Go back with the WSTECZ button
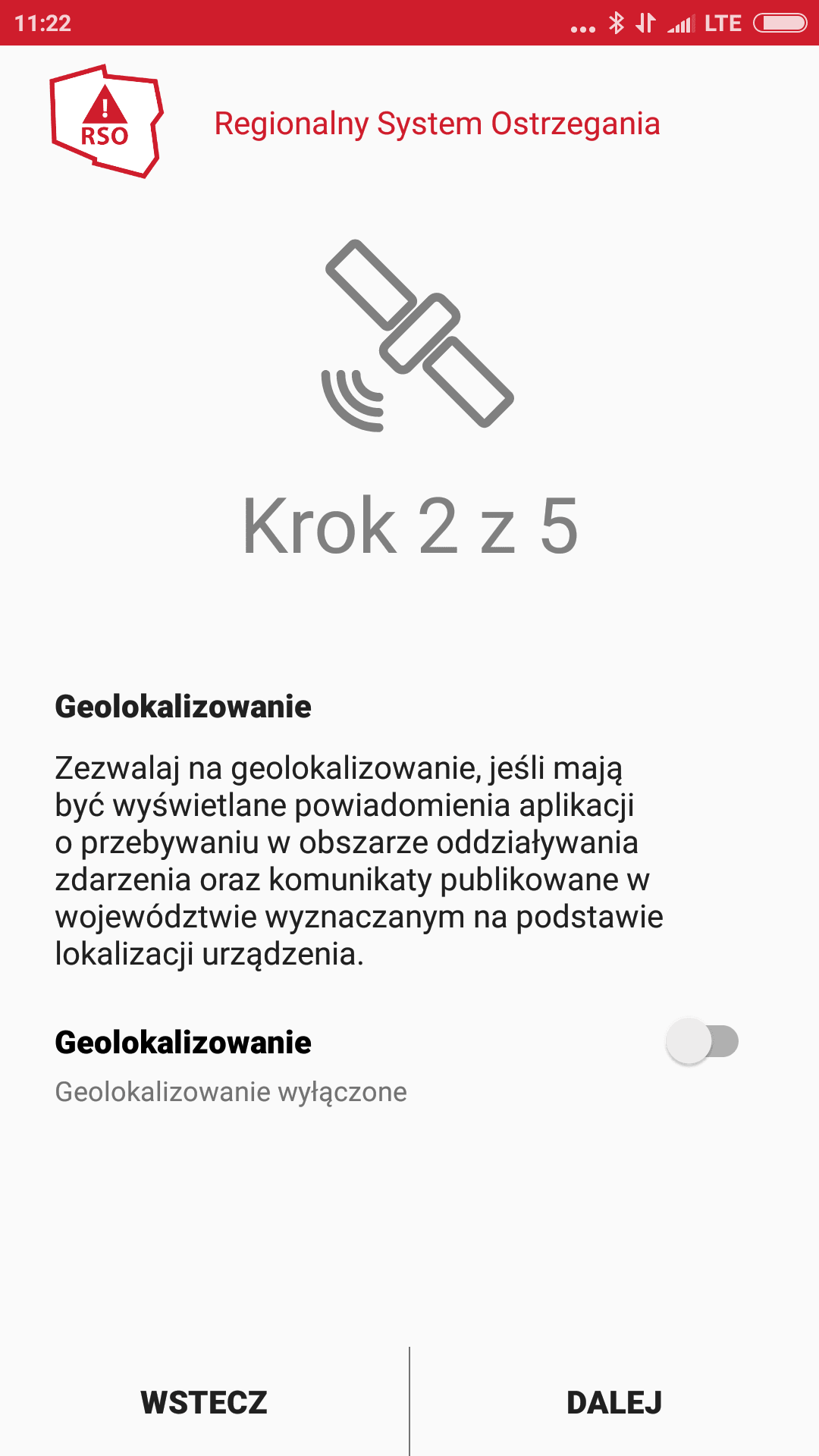The height and width of the screenshot is (1456, 819). click(x=204, y=1402)
